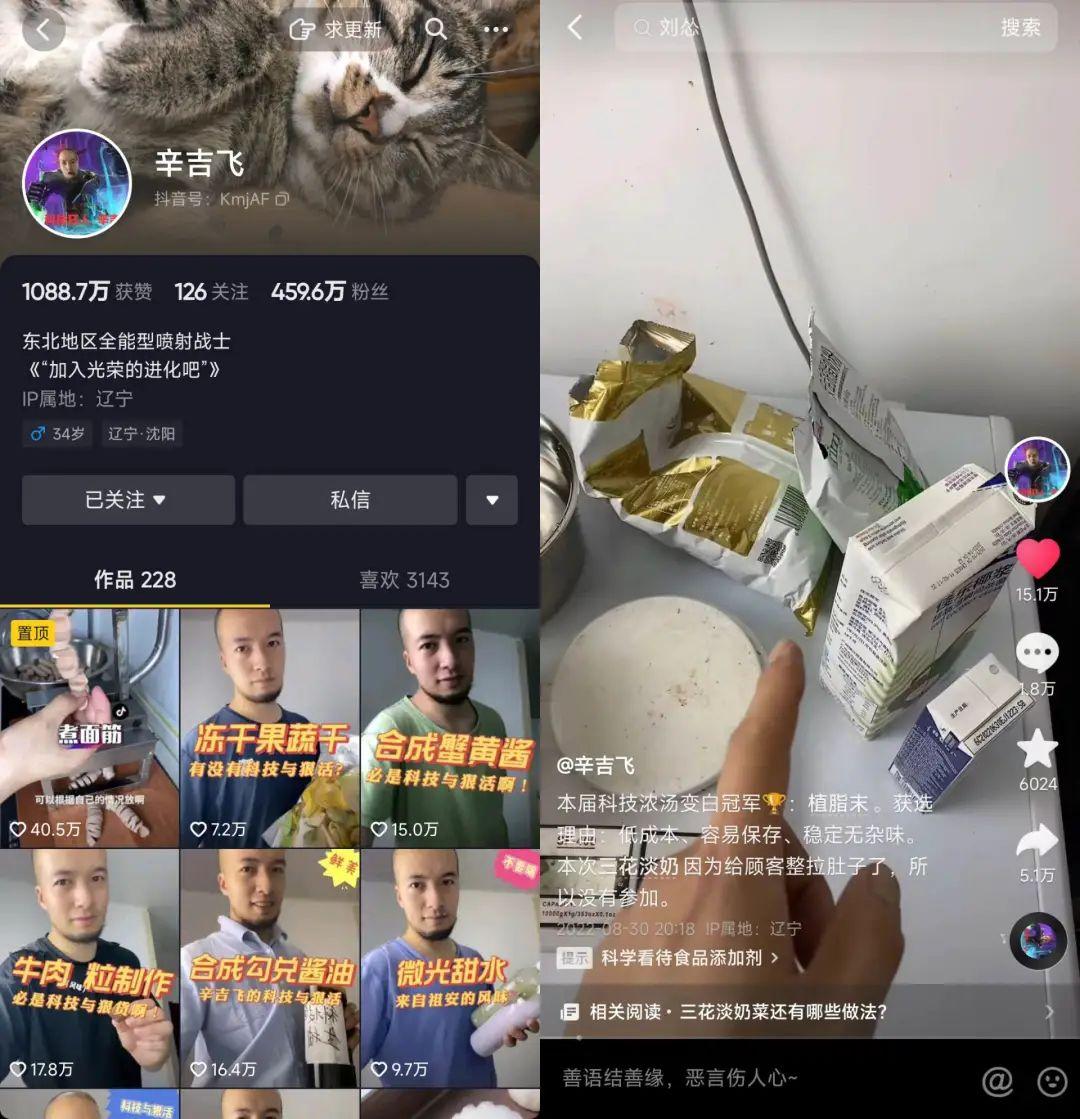Viewport: 1080px width, 1119px height.
Task: Play the 合成蟹黄酱 video
Action: [450, 728]
